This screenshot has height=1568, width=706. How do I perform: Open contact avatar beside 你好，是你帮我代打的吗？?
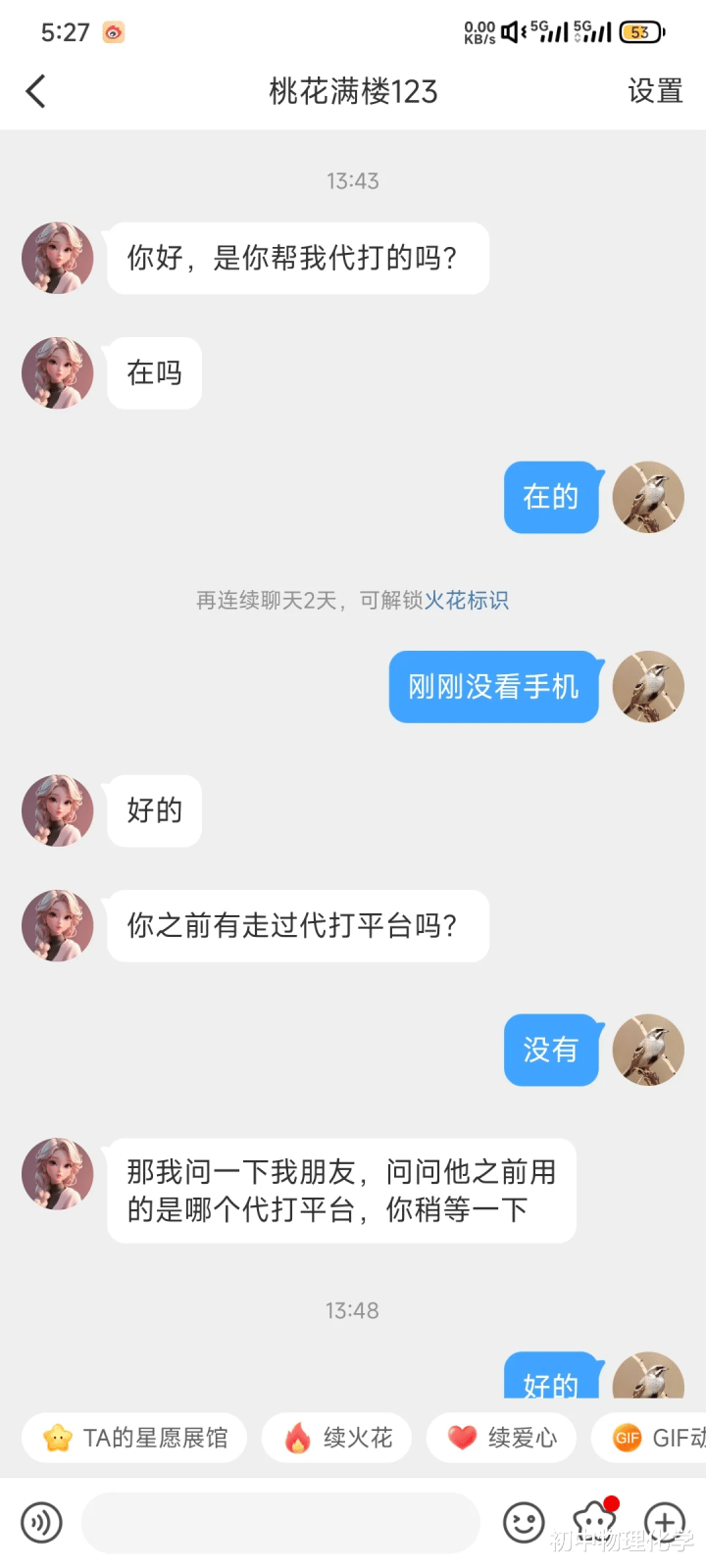pyautogui.click(x=58, y=258)
